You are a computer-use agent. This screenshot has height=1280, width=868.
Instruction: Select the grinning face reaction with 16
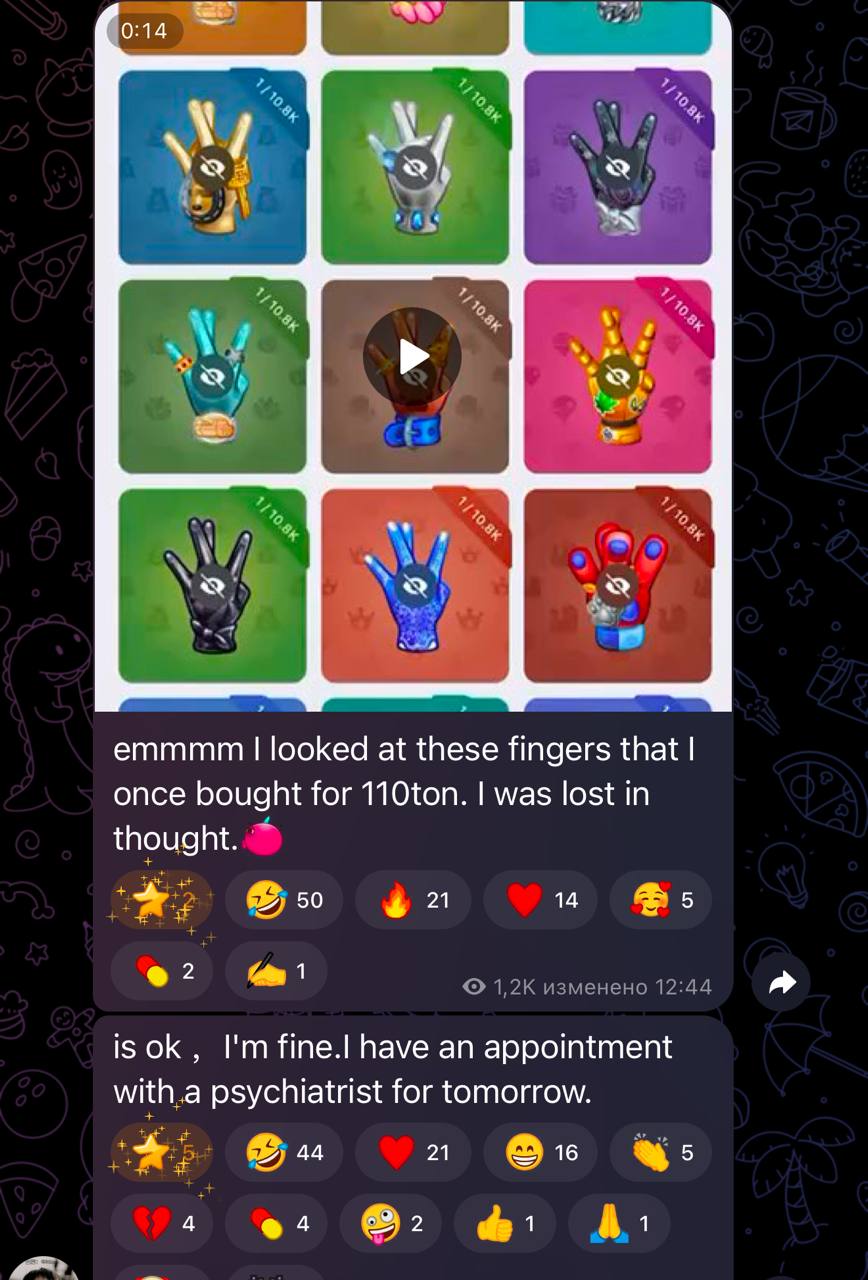(x=541, y=1152)
